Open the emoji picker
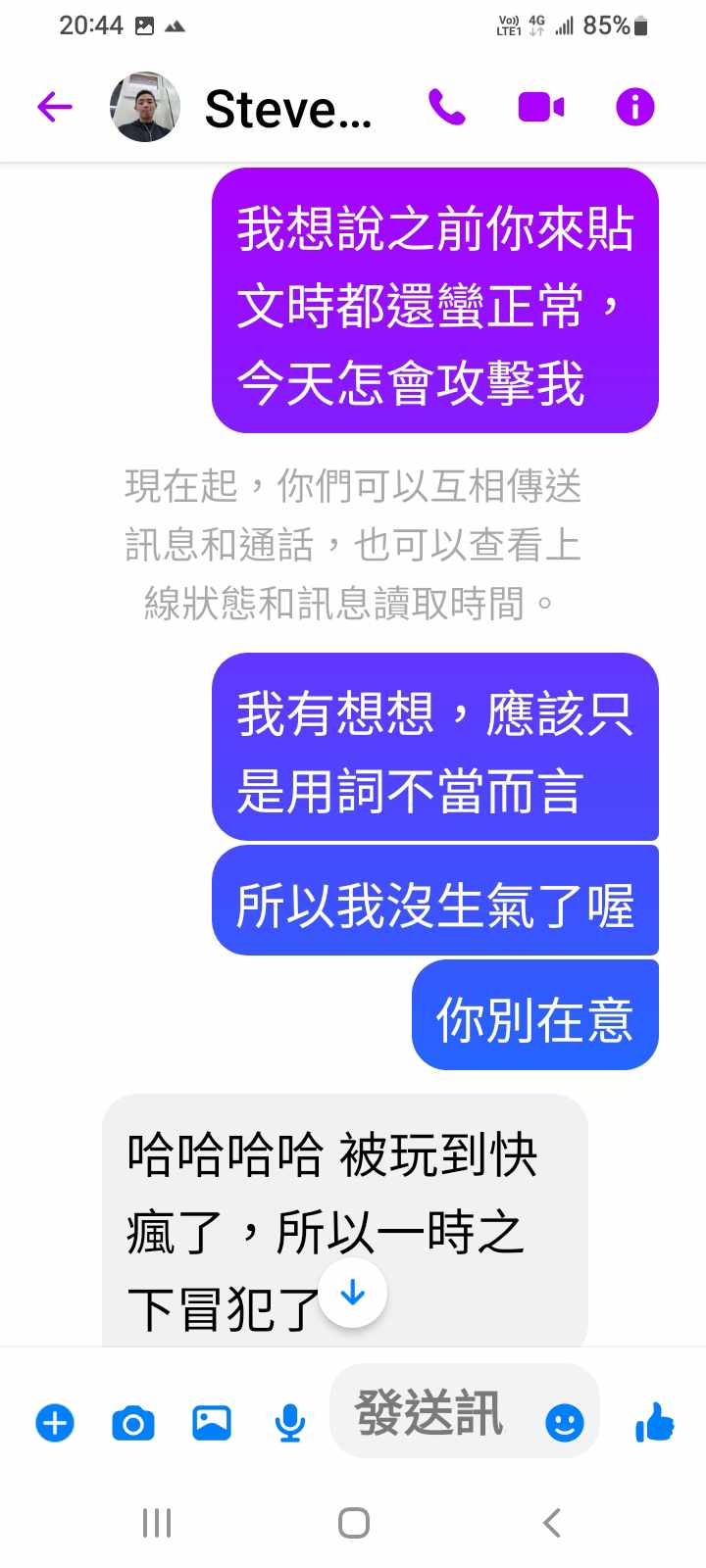This screenshot has height=1568, width=706. tap(564, 1422)
